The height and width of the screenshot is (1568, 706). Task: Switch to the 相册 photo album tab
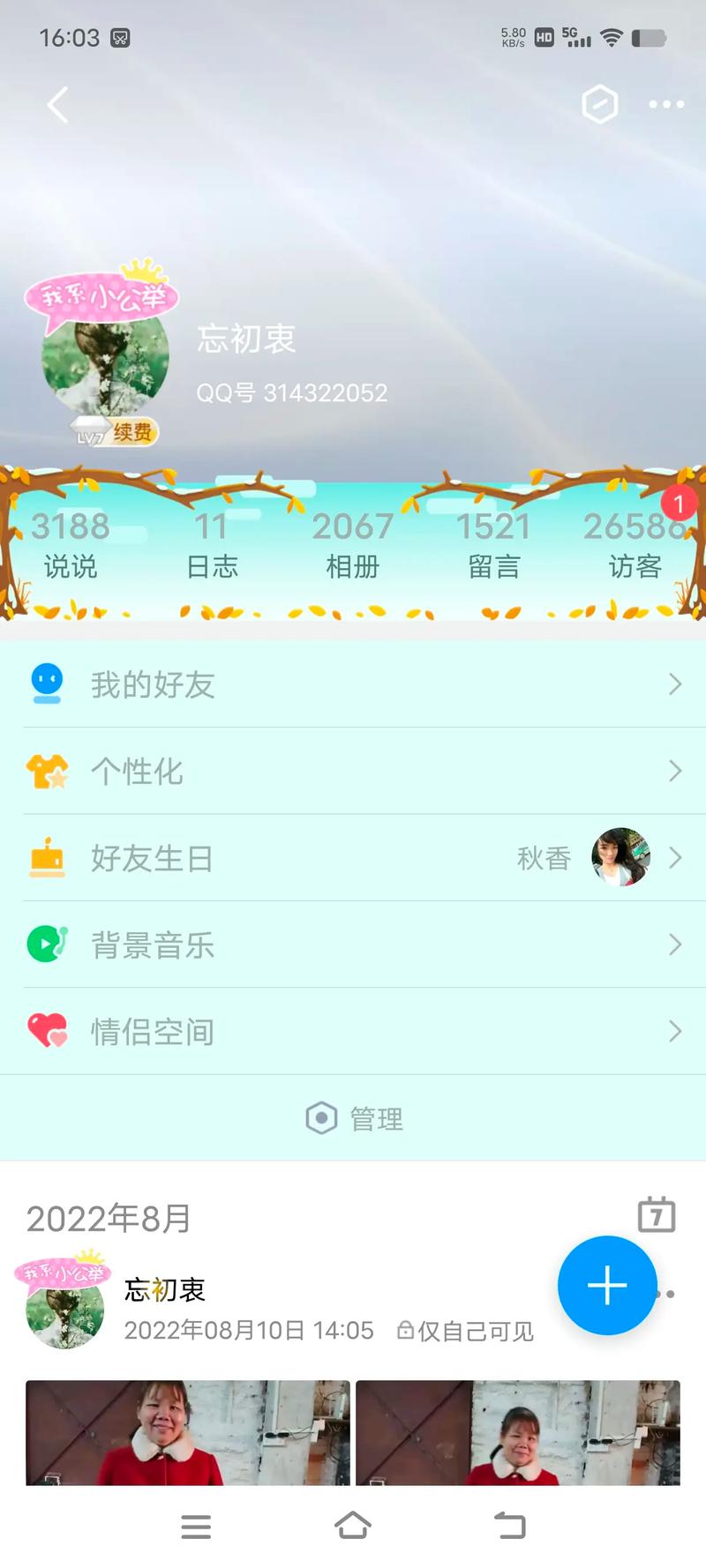tap(351, 545)
